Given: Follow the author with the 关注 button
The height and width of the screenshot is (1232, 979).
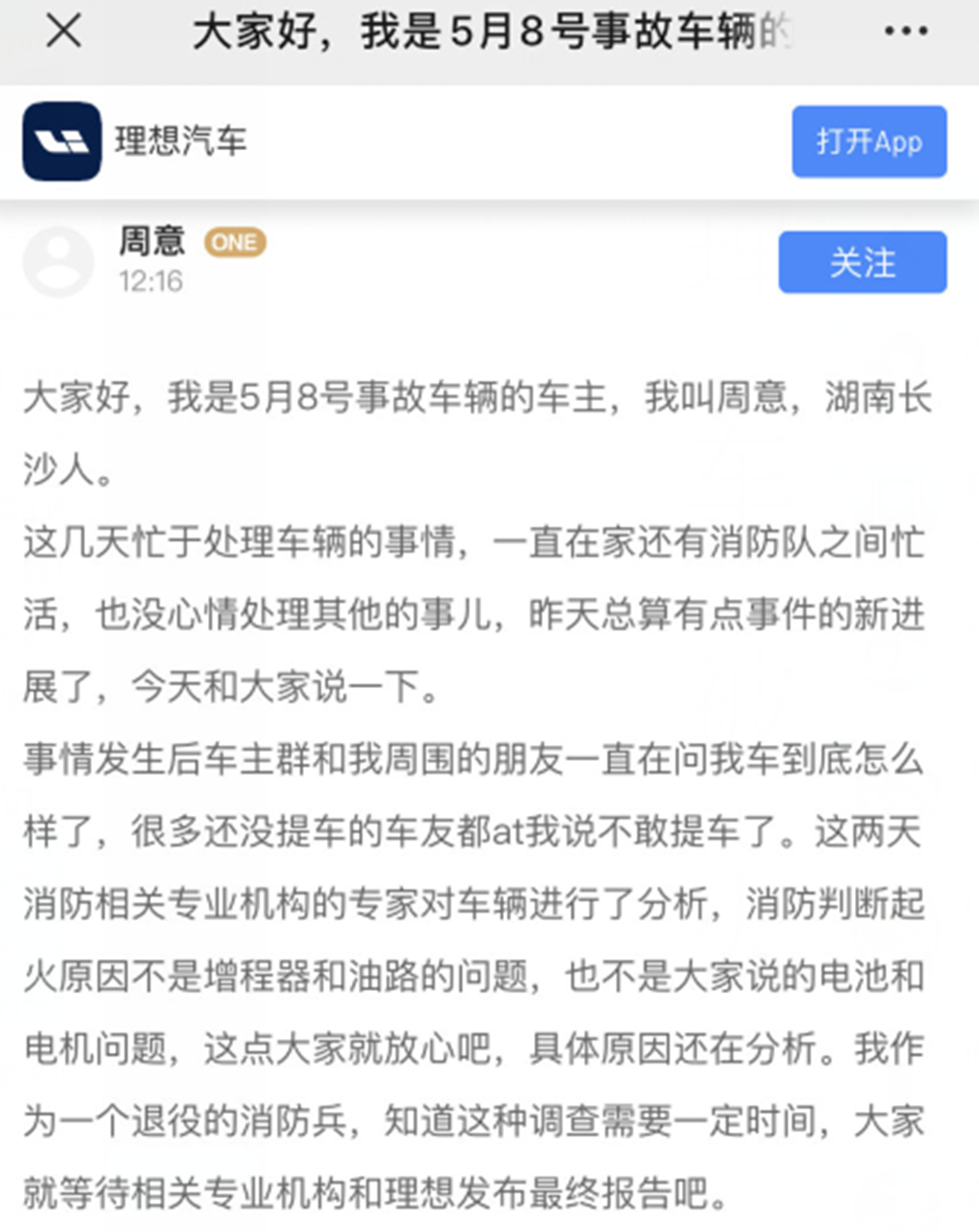Looking at the screenshot, I should pos(861,262).
